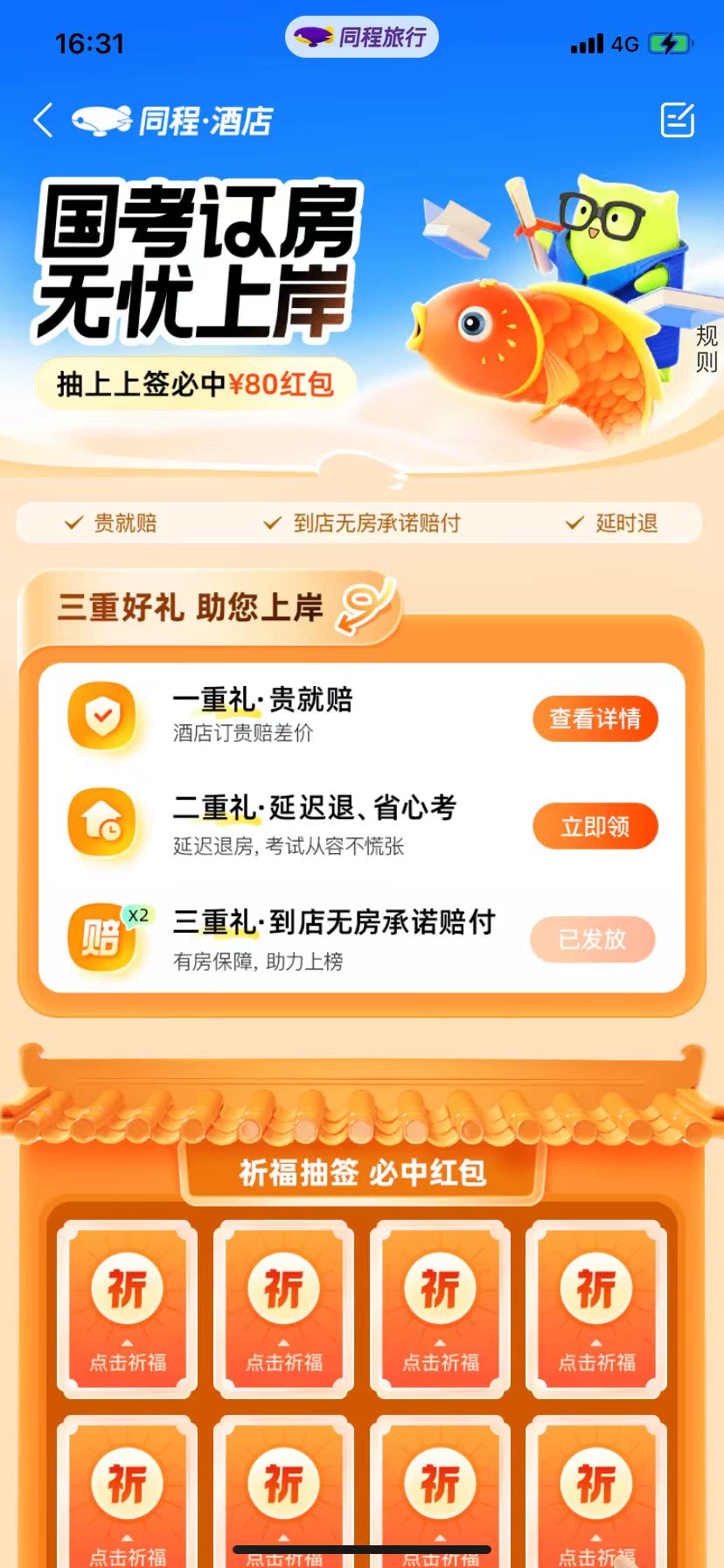Open the 规则 rules side tab

(707, 348)
